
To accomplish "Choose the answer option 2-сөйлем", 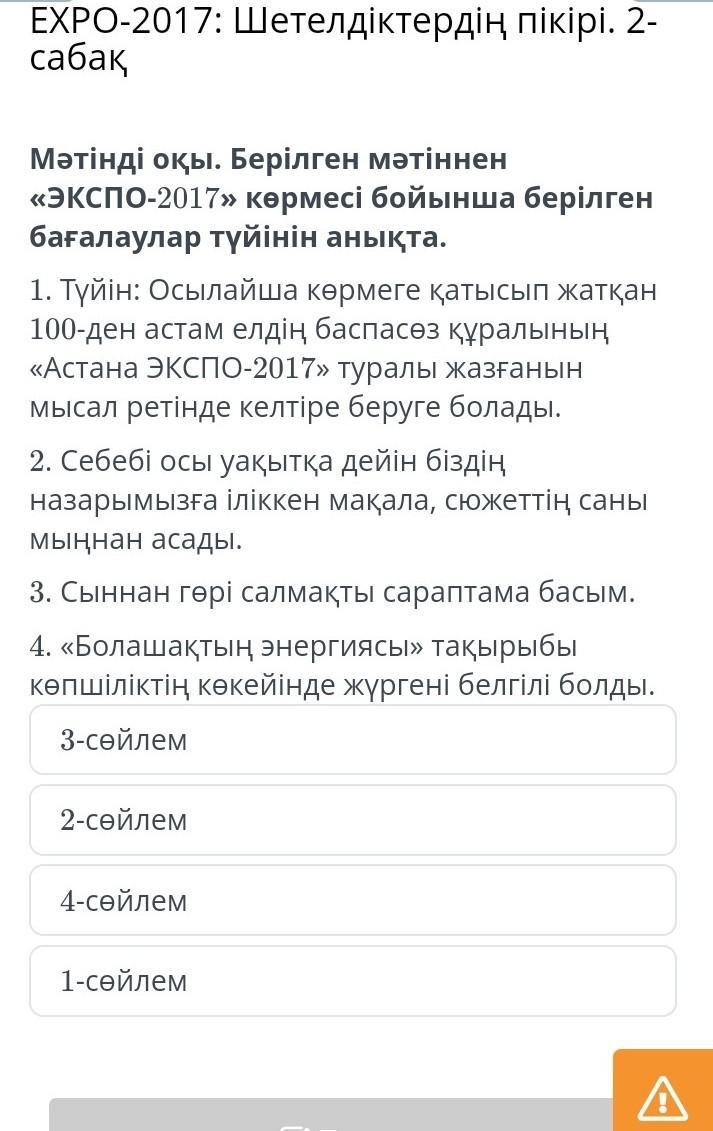I will point(352,820).
